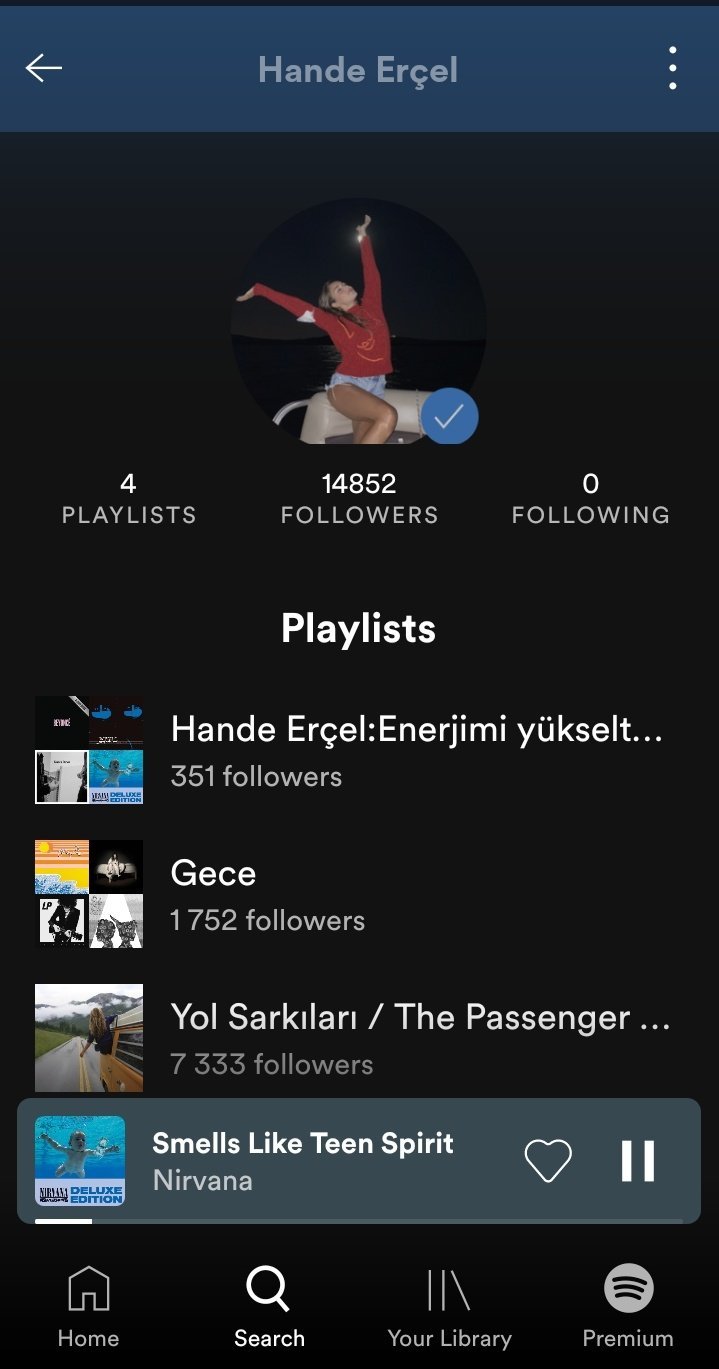The width and height of the screenshot is (719, 1369).
Task: Open the Premium tab
Action: pos(628,1307)
